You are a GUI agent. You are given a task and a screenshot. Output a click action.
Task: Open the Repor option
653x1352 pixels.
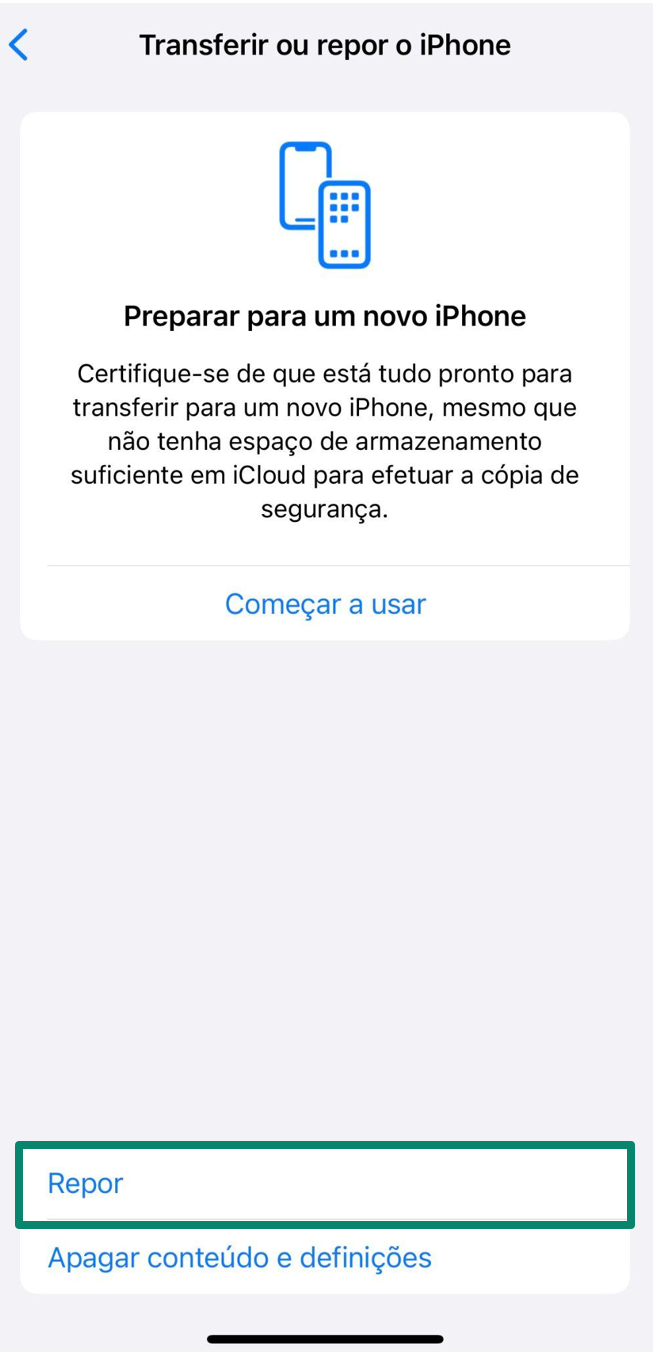click(x=86, y=1184)
